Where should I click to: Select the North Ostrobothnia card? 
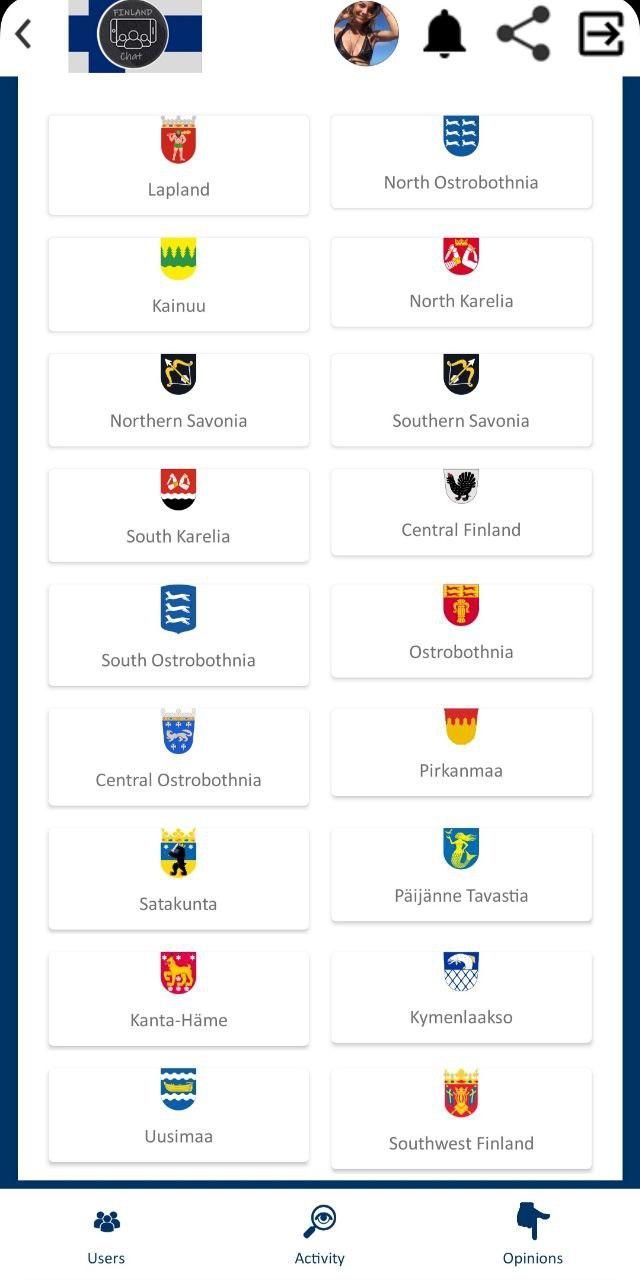(461, 162)
